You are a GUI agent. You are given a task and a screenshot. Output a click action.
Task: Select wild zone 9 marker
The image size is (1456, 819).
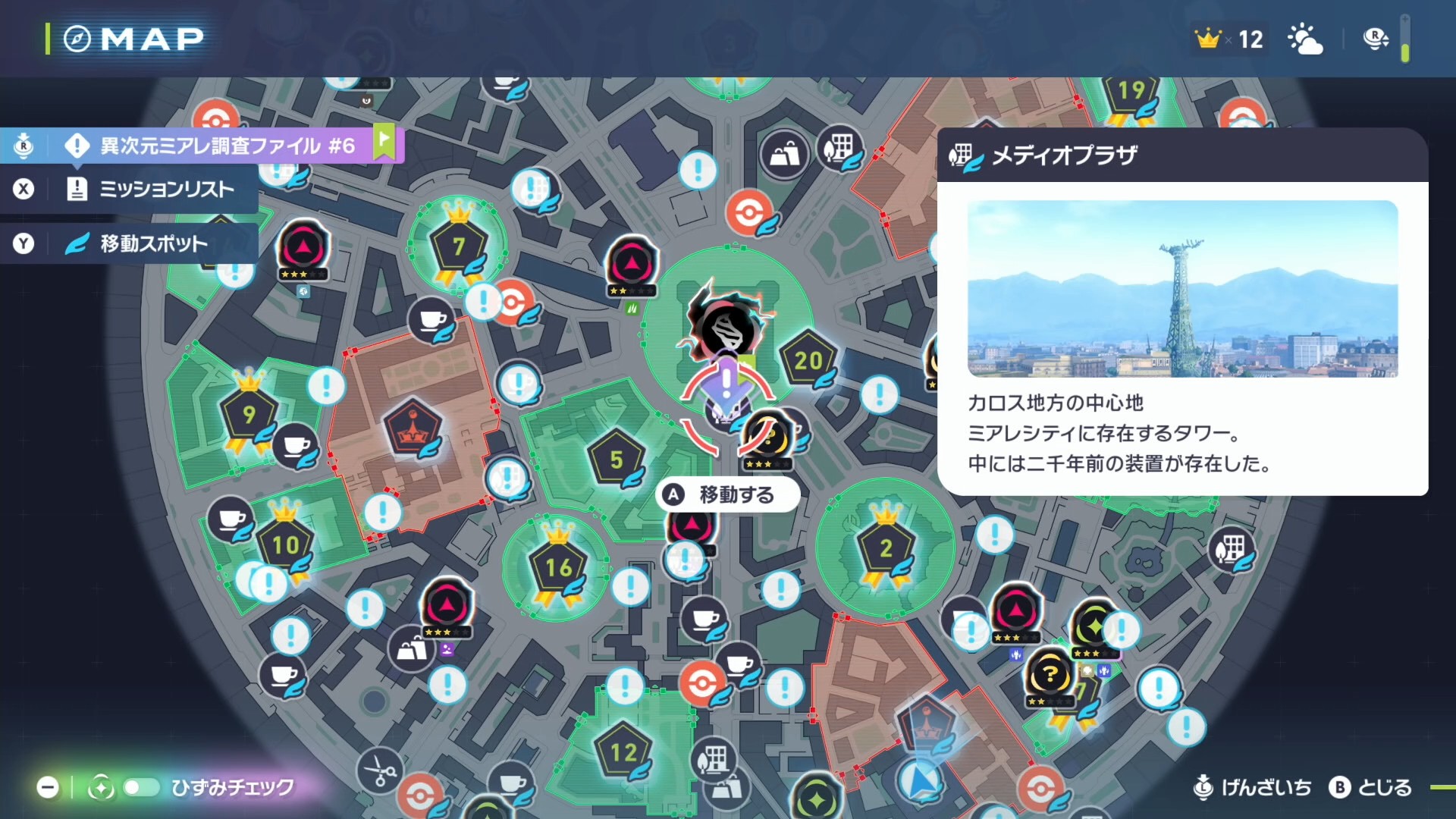point(249,414)
